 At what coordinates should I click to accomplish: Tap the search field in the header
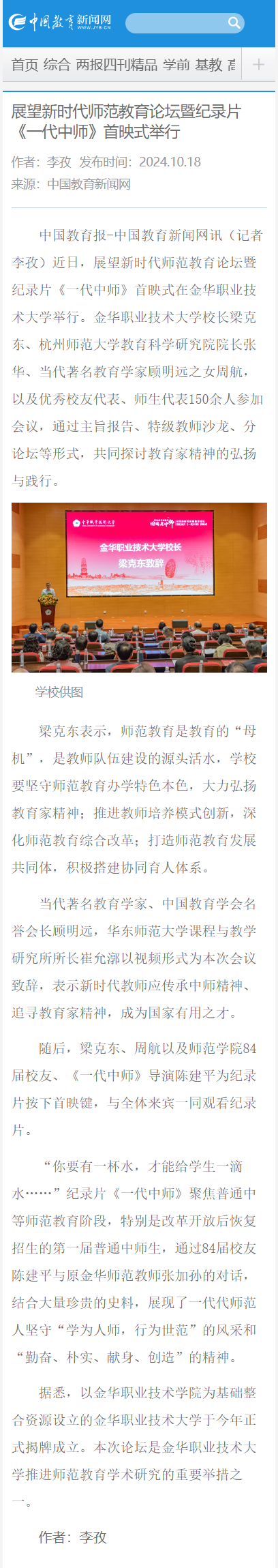tap(176, 23)
